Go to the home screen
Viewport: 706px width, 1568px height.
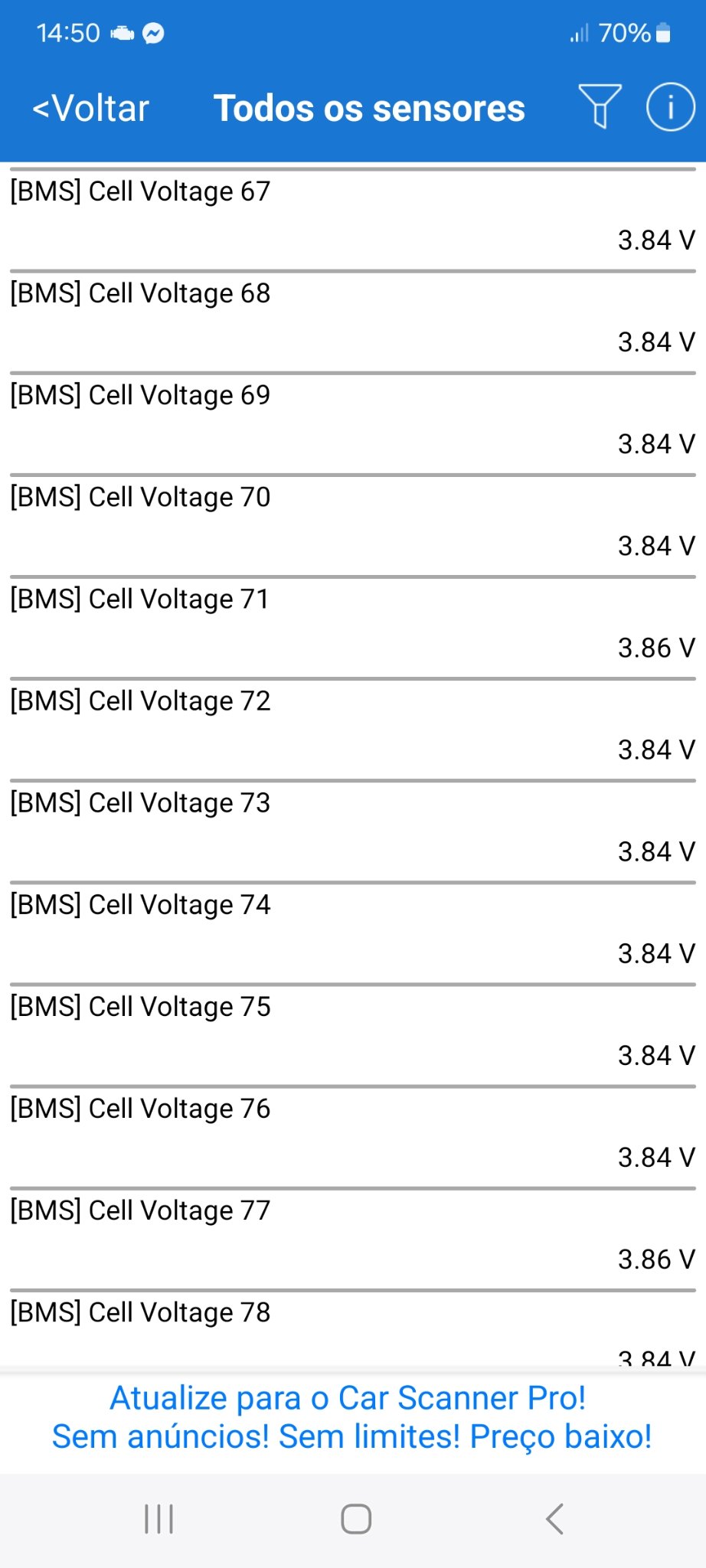356,1519
